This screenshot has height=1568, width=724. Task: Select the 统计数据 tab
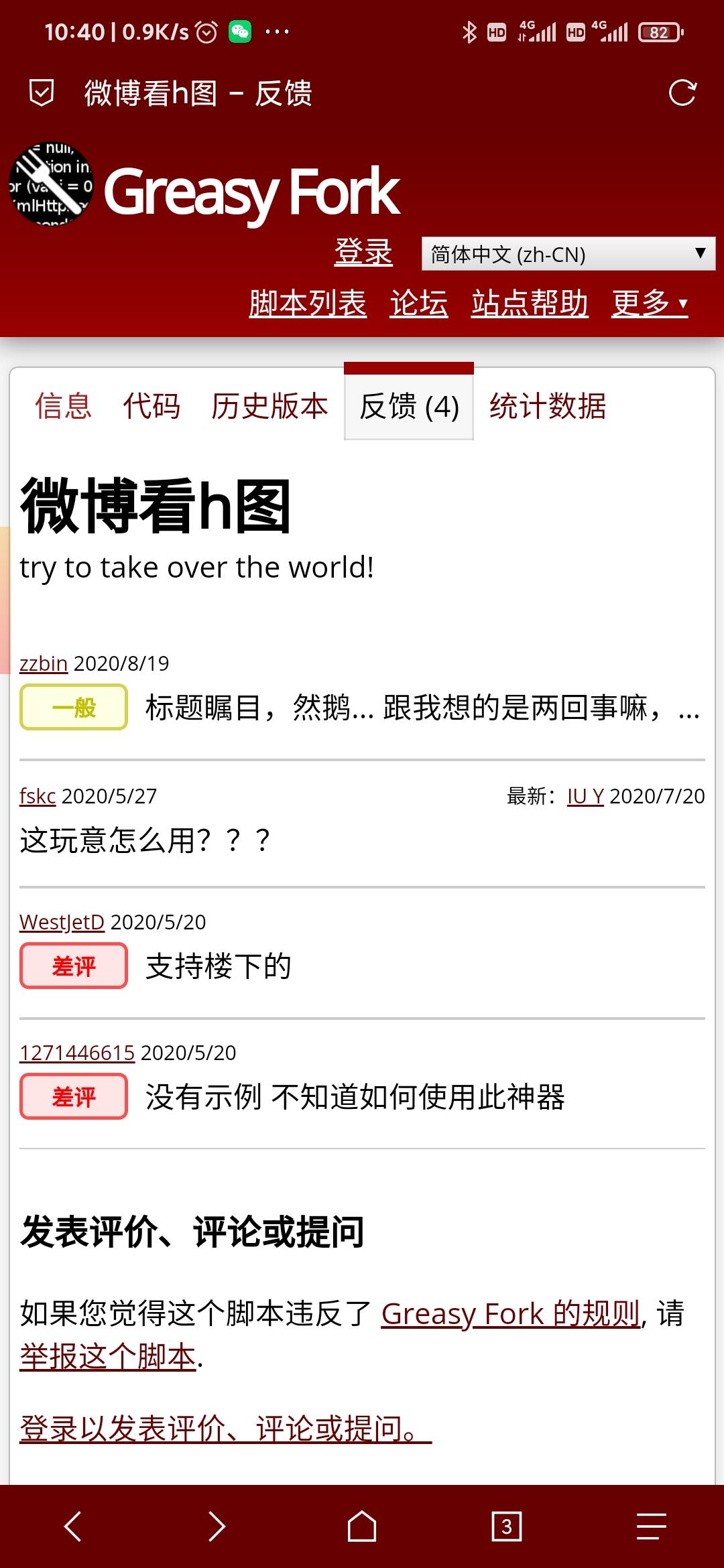coord(548,406)
